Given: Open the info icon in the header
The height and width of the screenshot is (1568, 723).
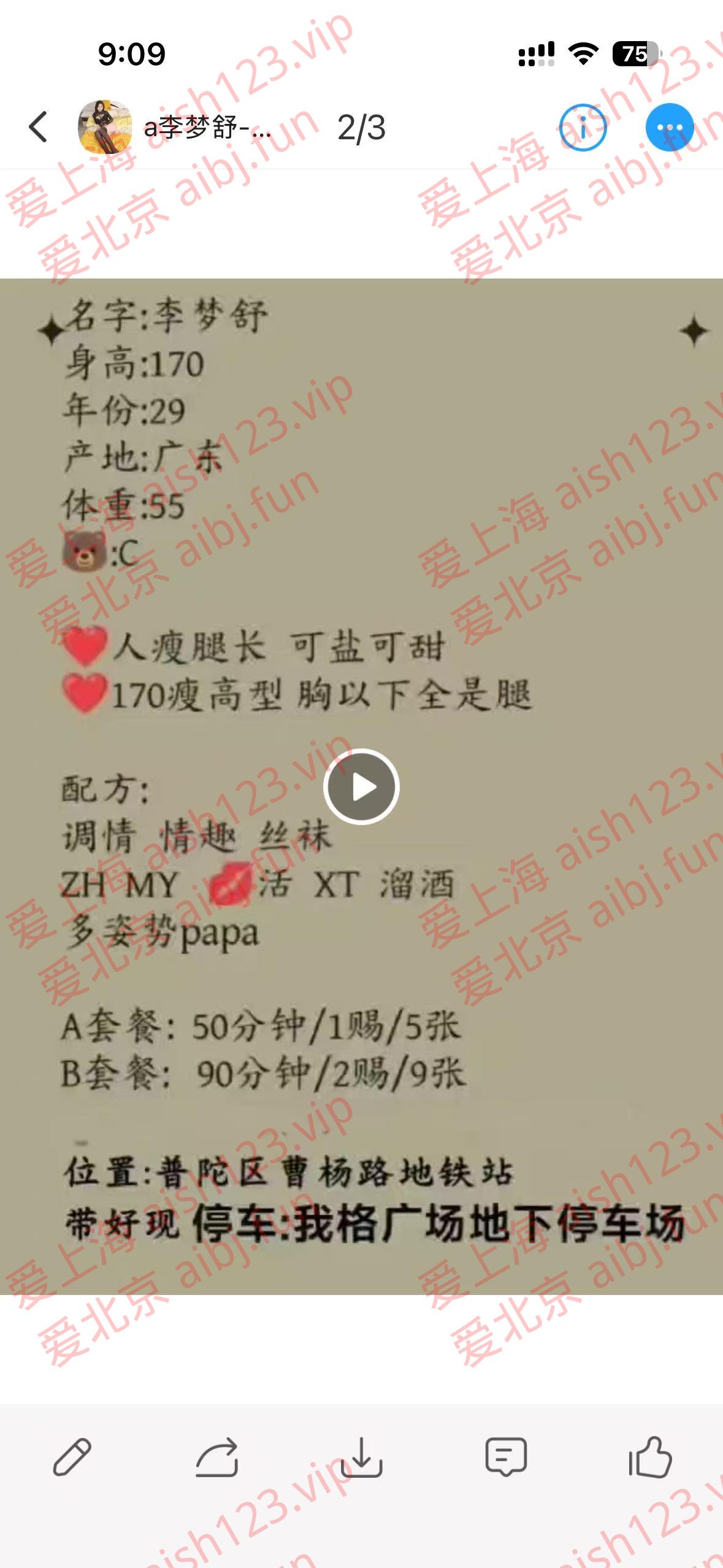Looking at the screenshot, I should [583, 128].
